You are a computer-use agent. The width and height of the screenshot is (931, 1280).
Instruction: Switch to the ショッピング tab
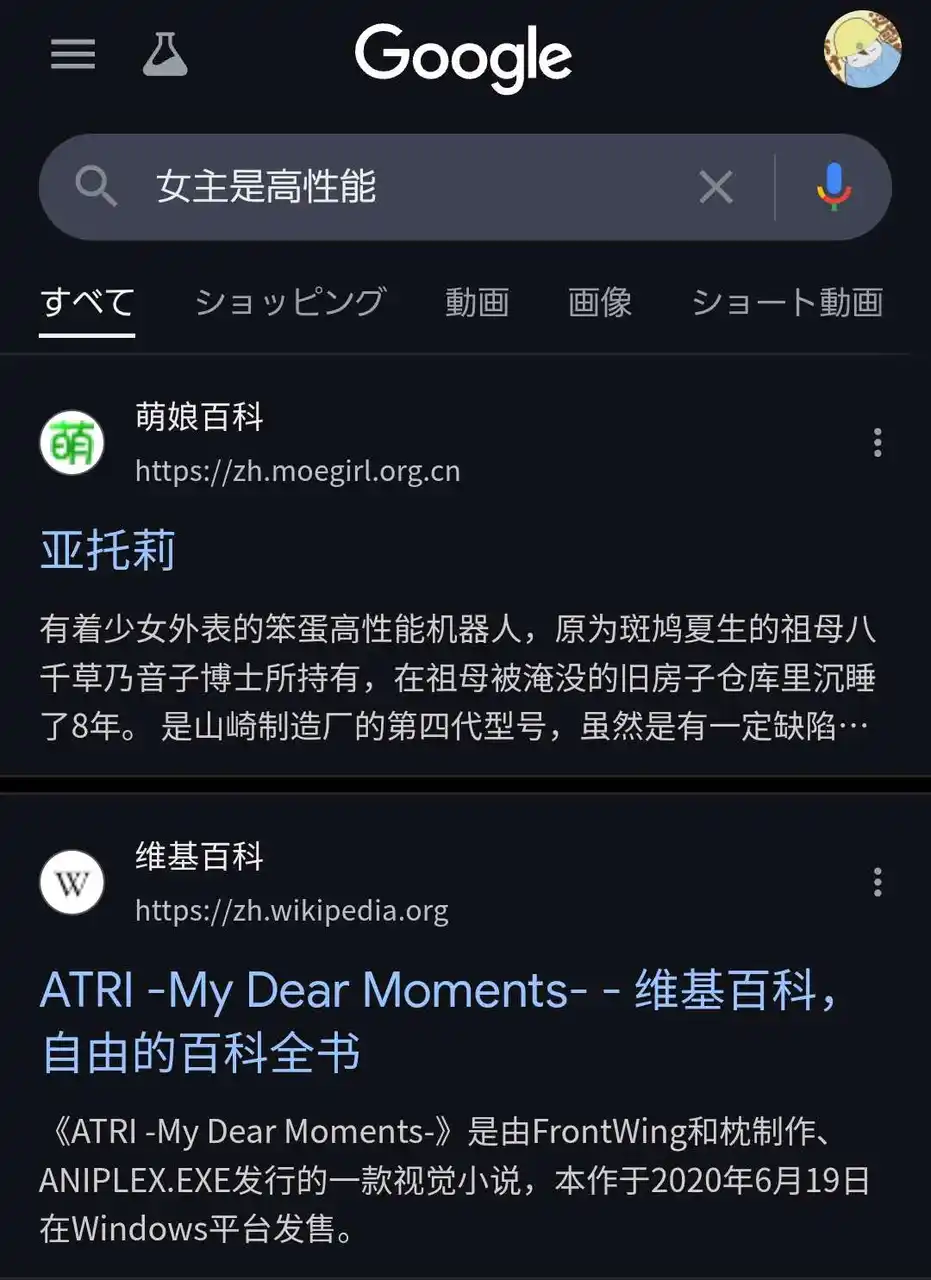tap(288, 303)
